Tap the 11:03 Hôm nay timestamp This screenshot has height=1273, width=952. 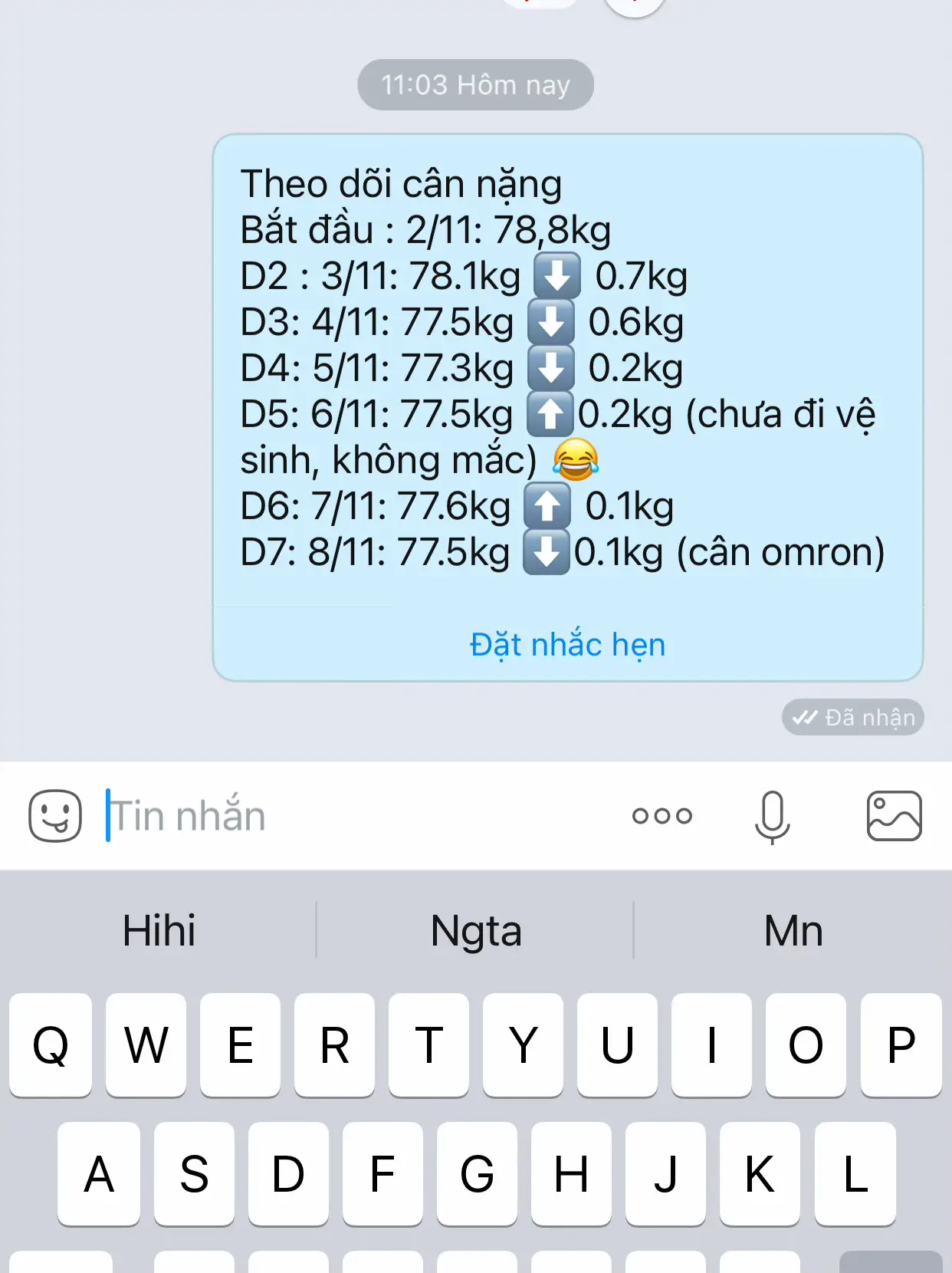[476, 84]
